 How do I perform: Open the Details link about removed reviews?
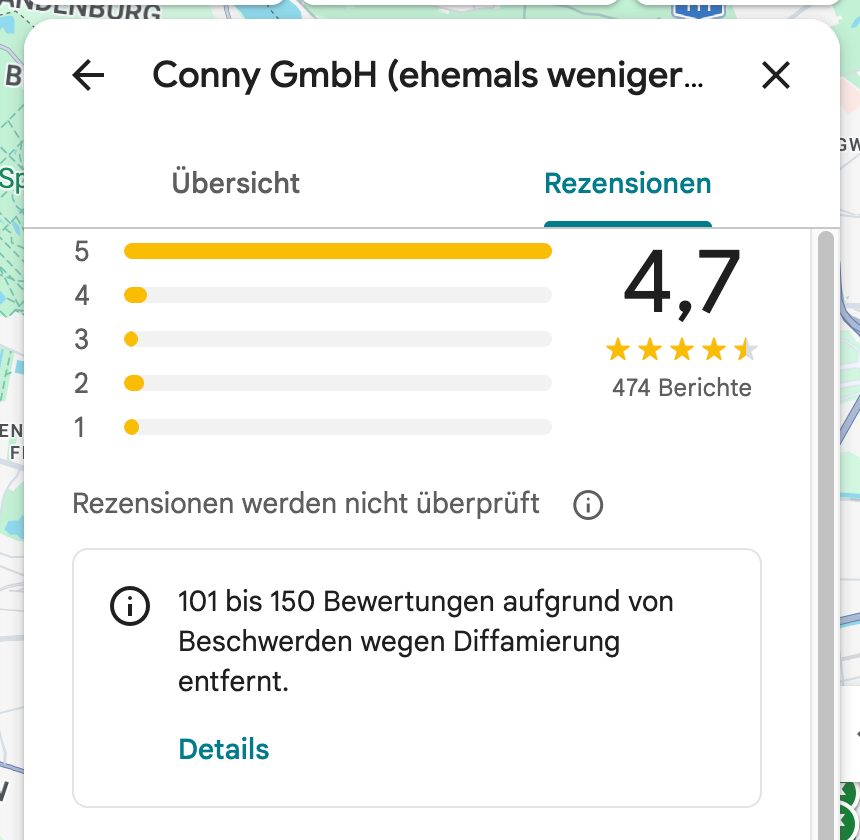(224, 749)
